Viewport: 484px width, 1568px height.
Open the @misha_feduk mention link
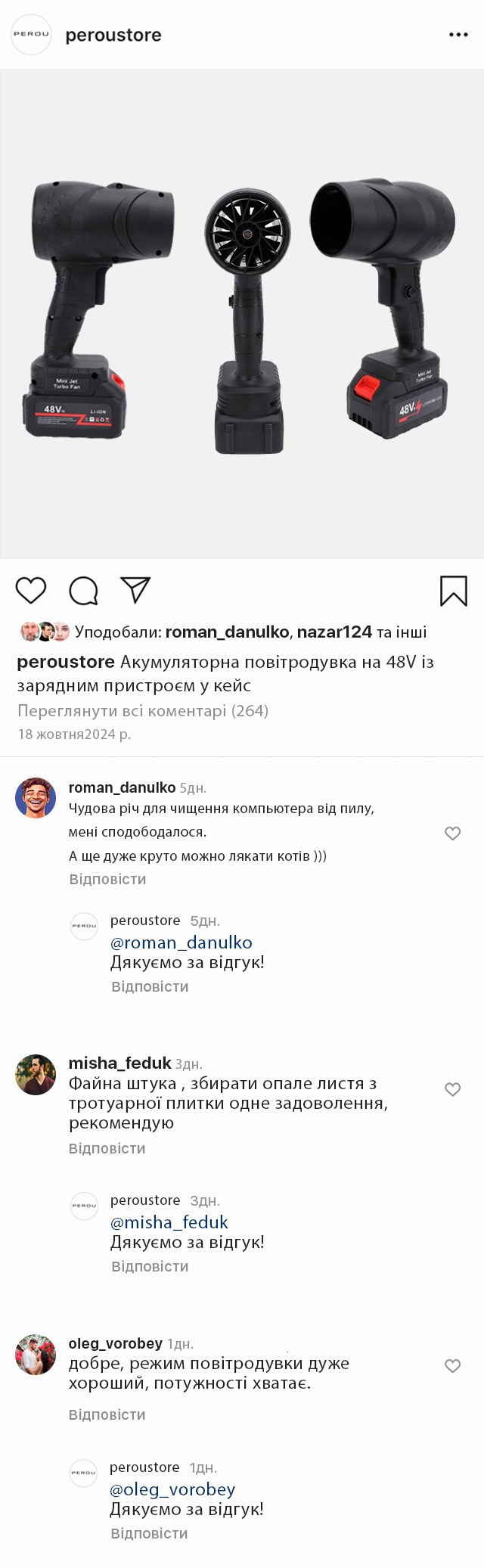169,1222
